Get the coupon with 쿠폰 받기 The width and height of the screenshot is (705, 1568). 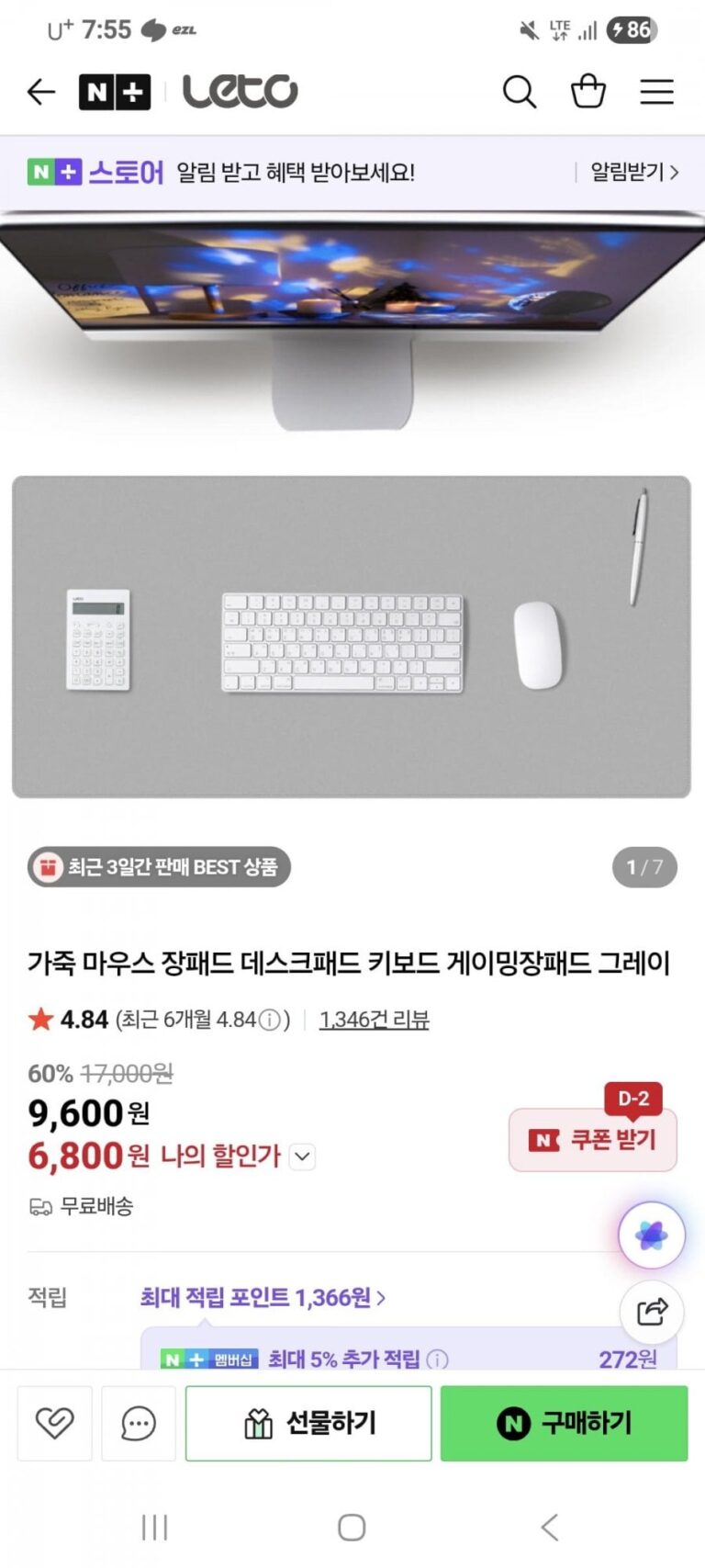point(593,1140)
